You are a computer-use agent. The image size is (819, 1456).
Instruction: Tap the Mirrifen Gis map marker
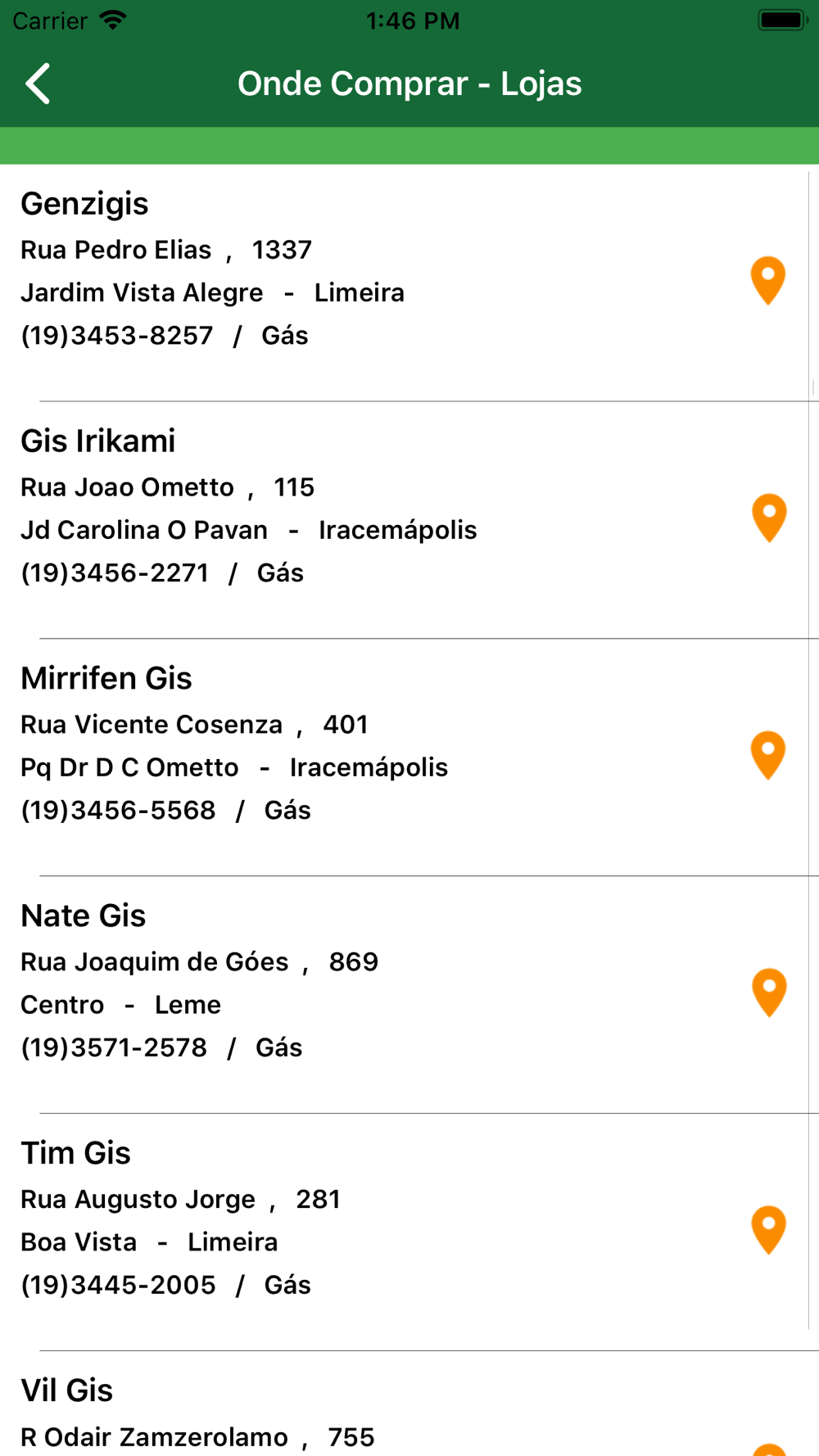tap(768, 756)
